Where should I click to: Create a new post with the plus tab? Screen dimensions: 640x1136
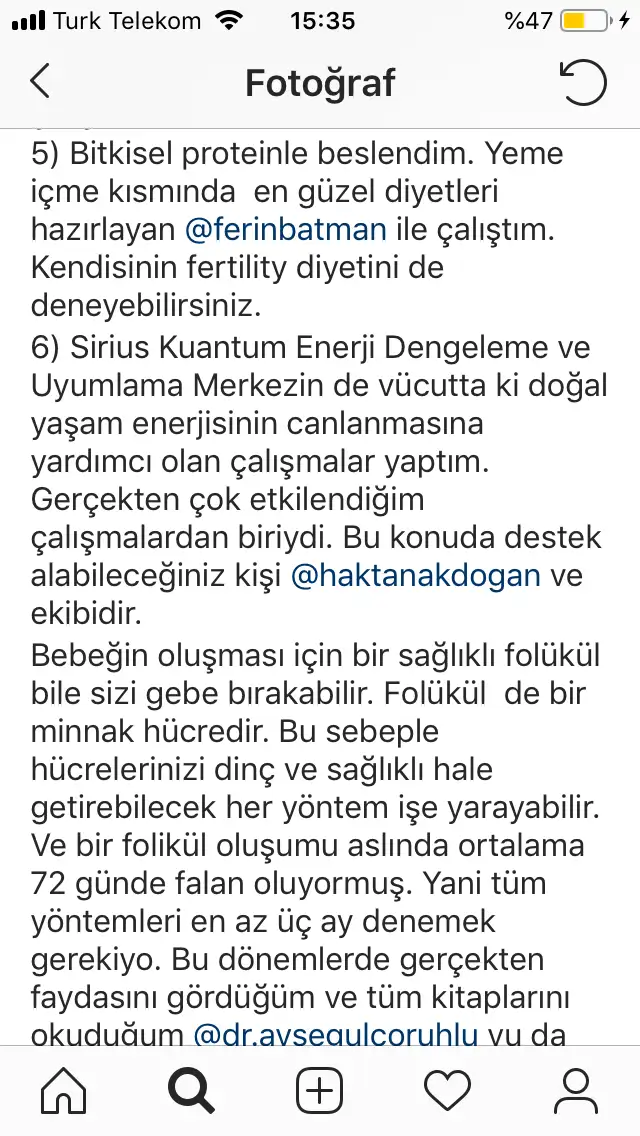(320, 1089)
